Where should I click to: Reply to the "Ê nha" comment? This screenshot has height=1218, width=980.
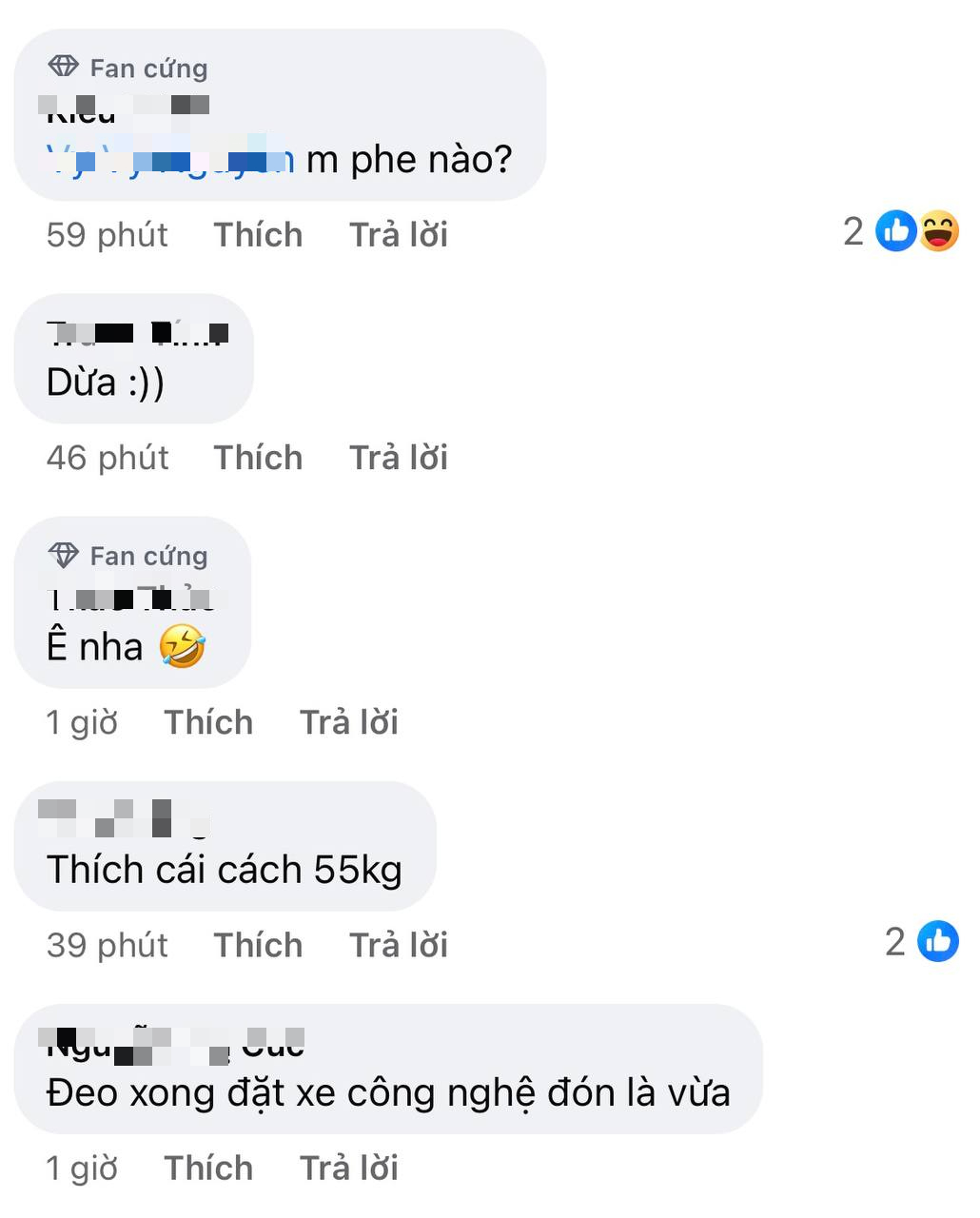348,722
